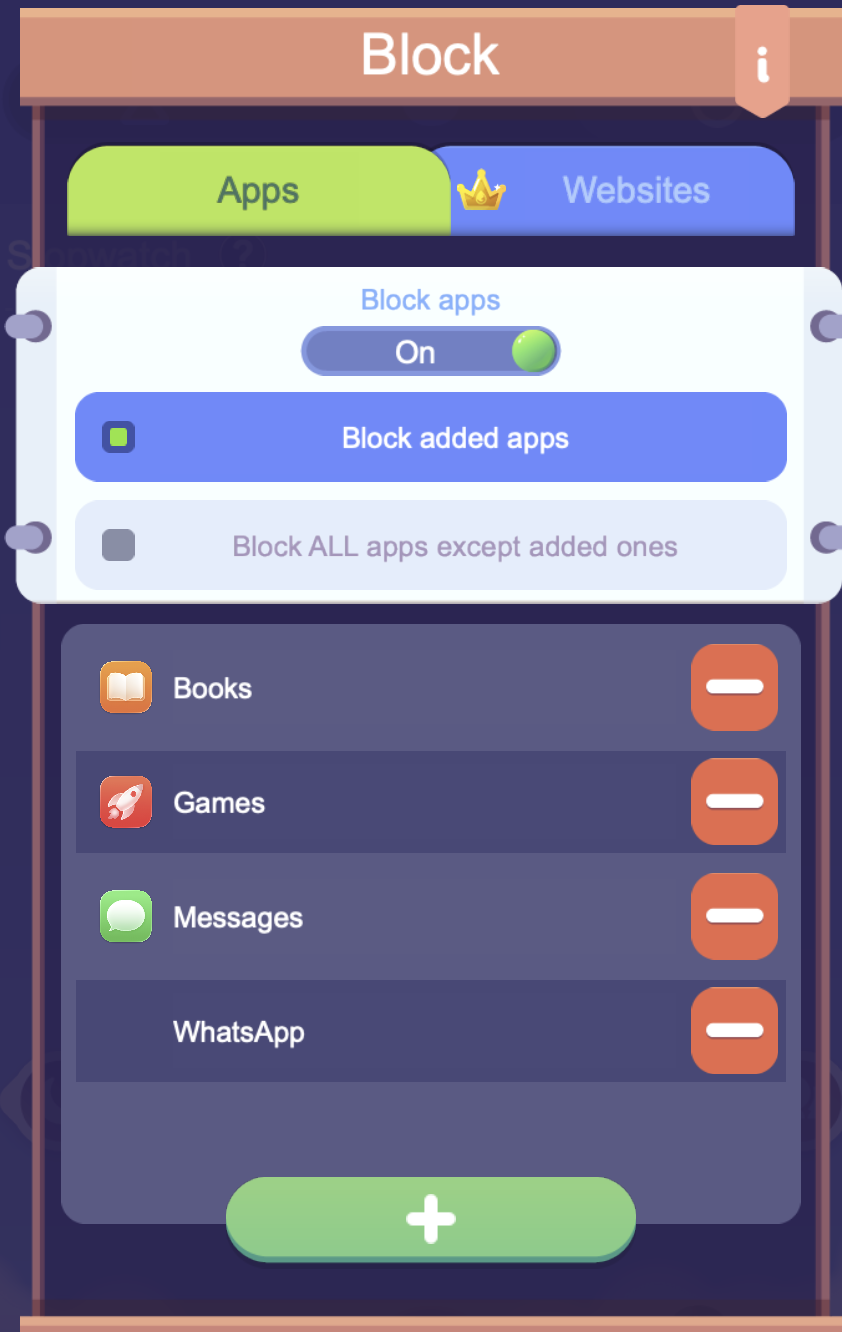Select the Apps tab
This screenshot has height=1332, width=842.
point(258,190)
